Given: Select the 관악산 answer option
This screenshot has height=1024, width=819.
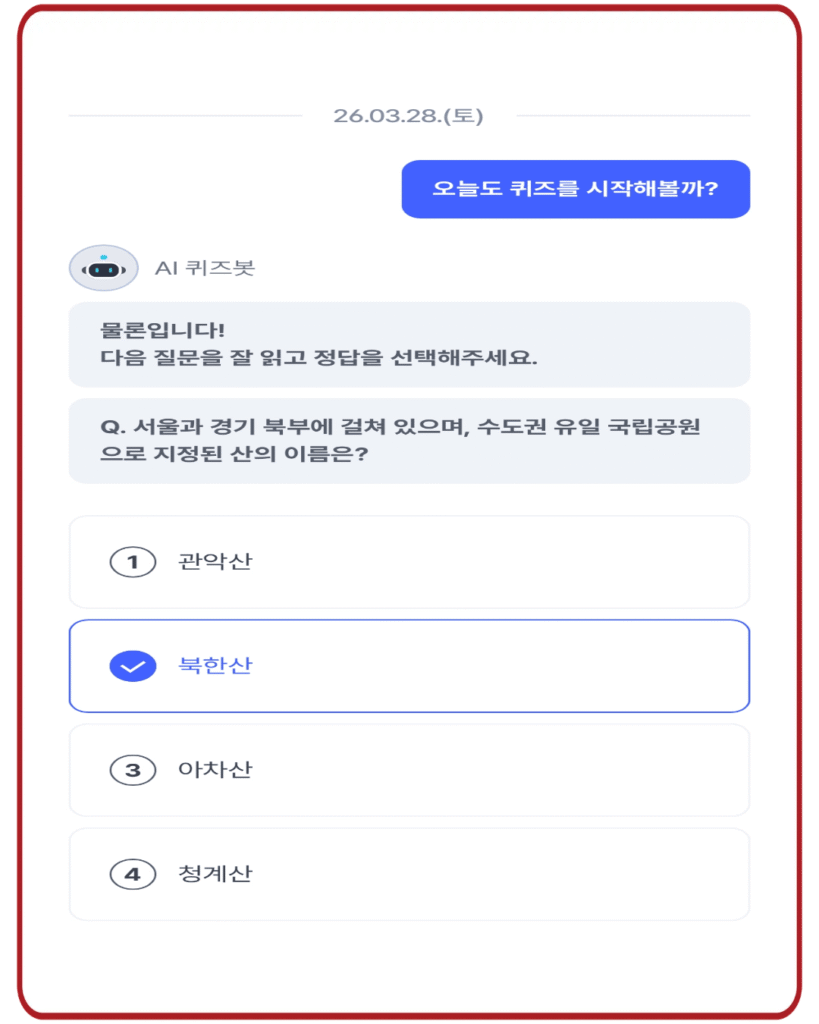Looking at the screenshot, I should tap(409, 560).
